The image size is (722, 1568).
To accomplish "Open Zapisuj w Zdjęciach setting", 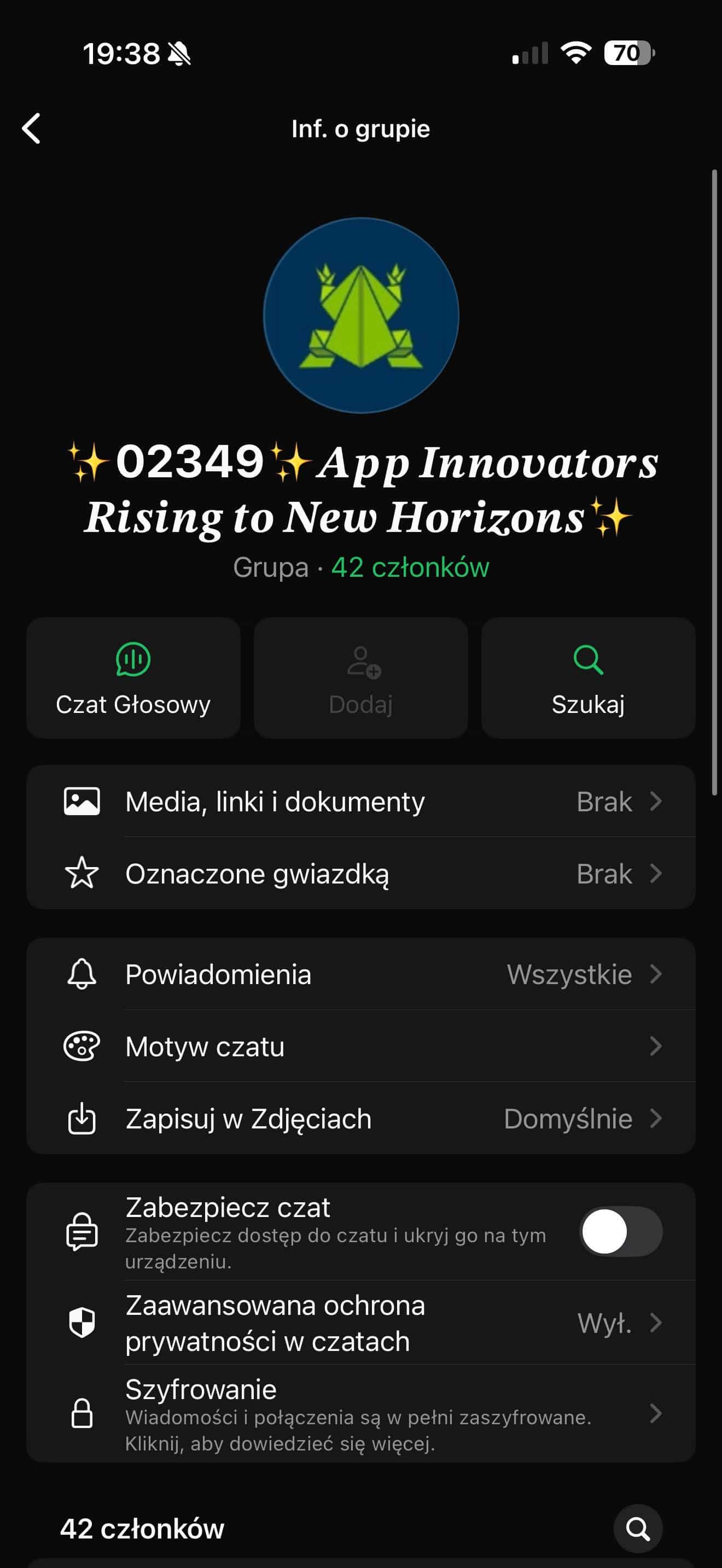I will pyautogui.click(x=361, y=1118).
